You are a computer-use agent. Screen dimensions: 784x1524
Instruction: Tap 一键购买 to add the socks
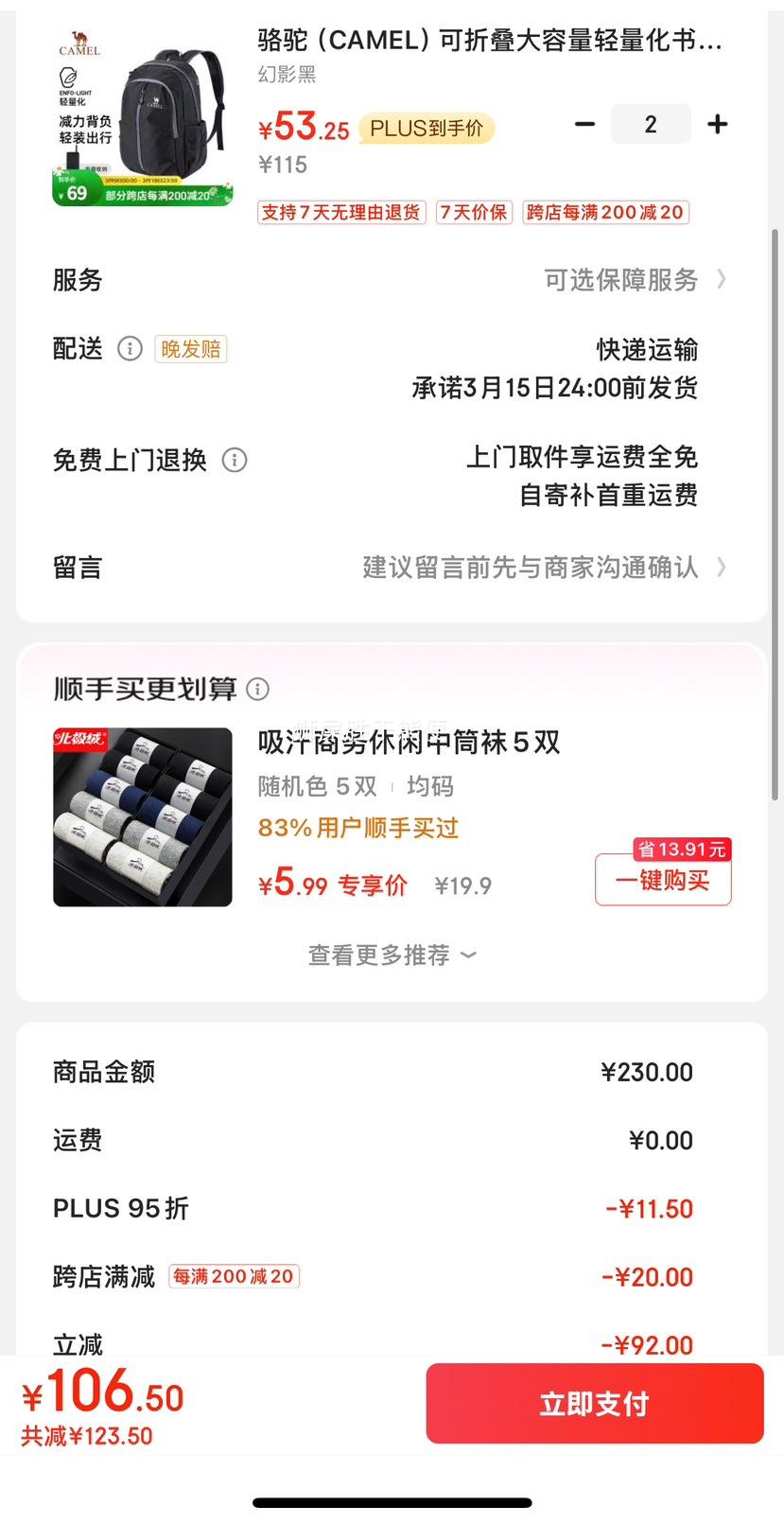(663, 881)
